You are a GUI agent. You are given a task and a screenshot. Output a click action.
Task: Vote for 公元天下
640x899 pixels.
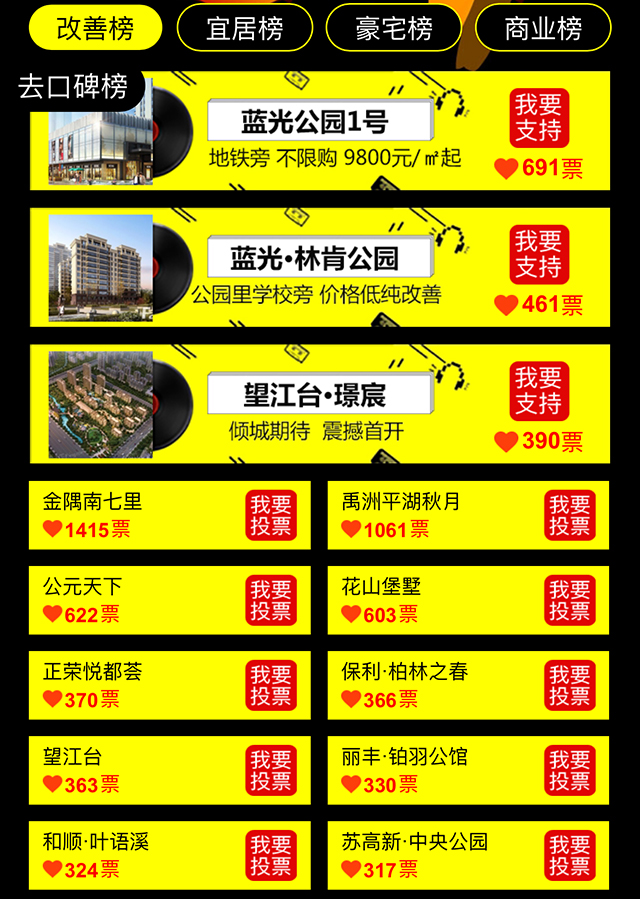tap(271, 600)
